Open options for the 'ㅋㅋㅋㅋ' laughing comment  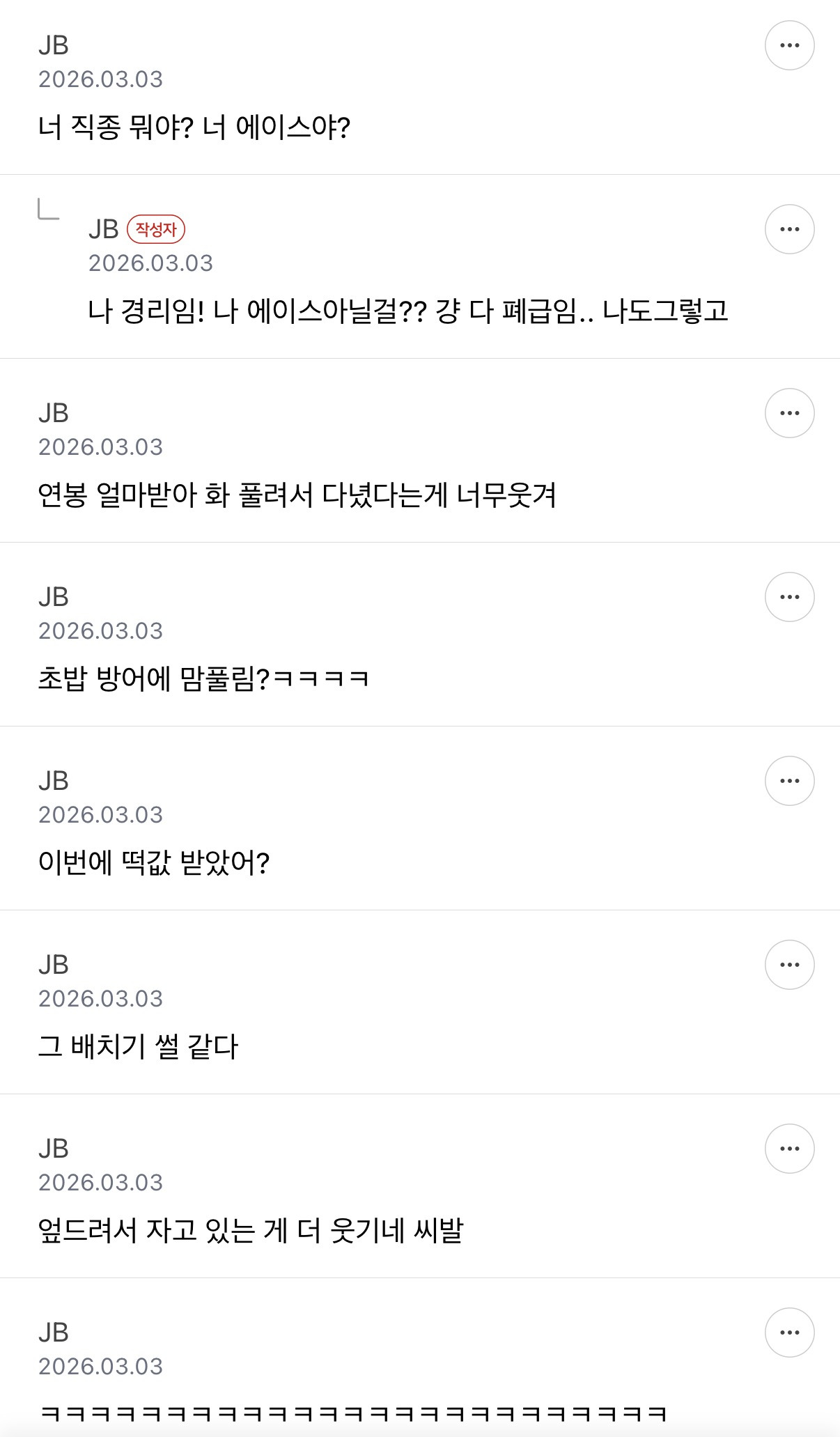(x=789, y=1333)
